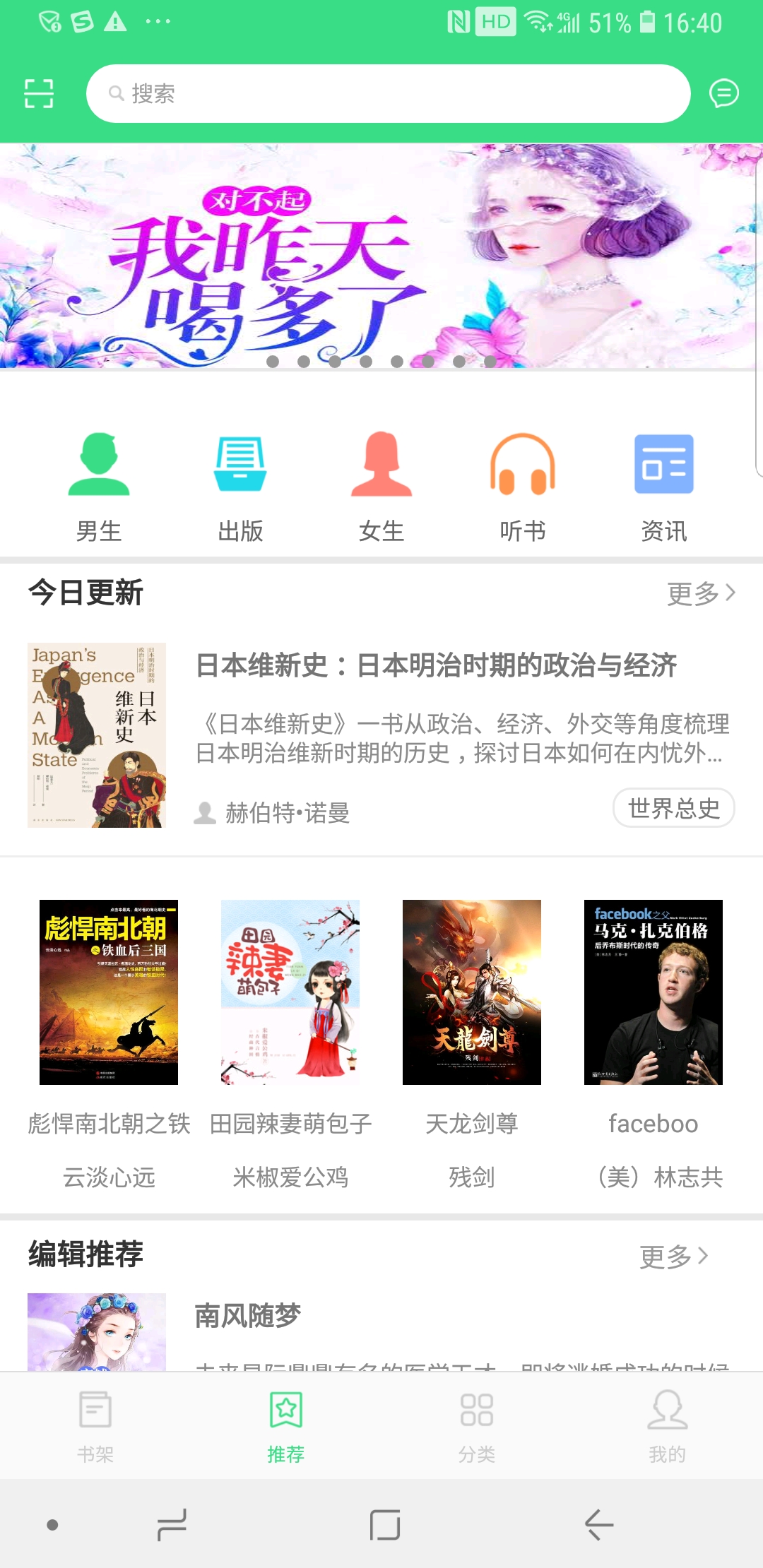763x1568 pixels.
Task: Open the 我昨天喝多了 banner
Action: pos(380,256)
